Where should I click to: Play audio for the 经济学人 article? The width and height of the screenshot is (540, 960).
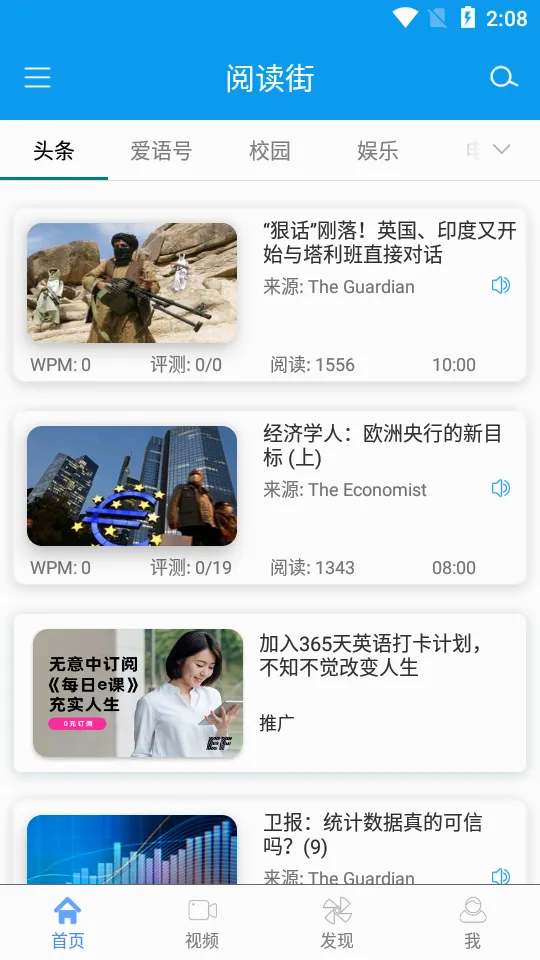[501, 489]
